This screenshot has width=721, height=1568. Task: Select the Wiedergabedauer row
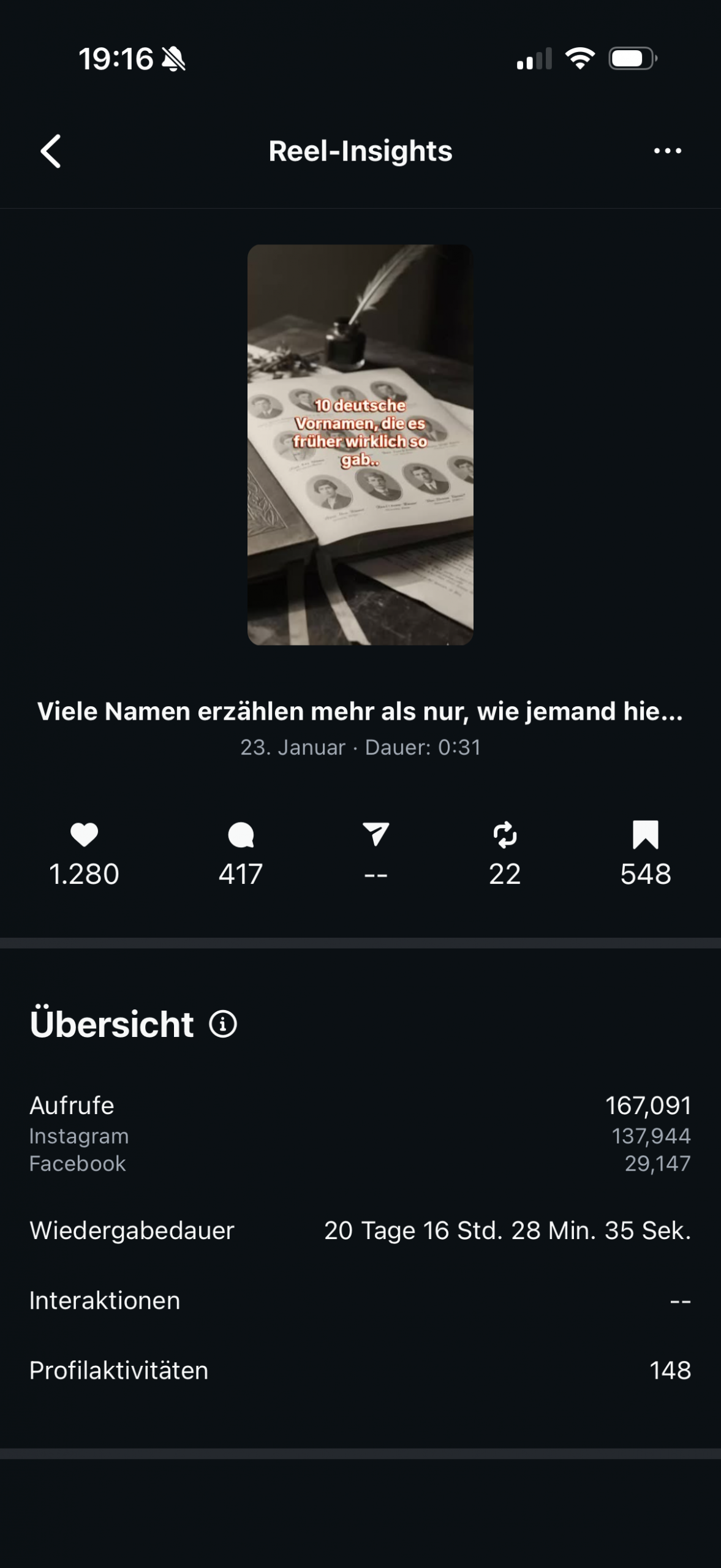click(360, 1230)
